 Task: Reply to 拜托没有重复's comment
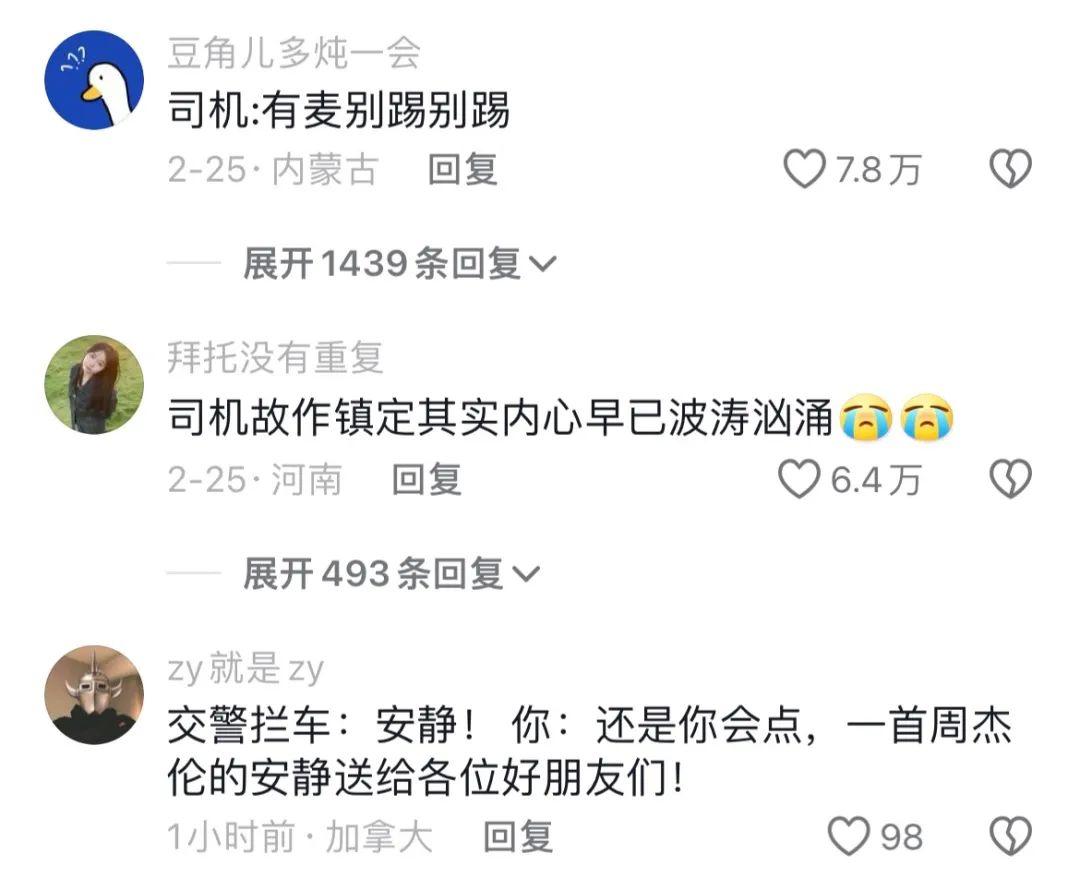(426, 480)
